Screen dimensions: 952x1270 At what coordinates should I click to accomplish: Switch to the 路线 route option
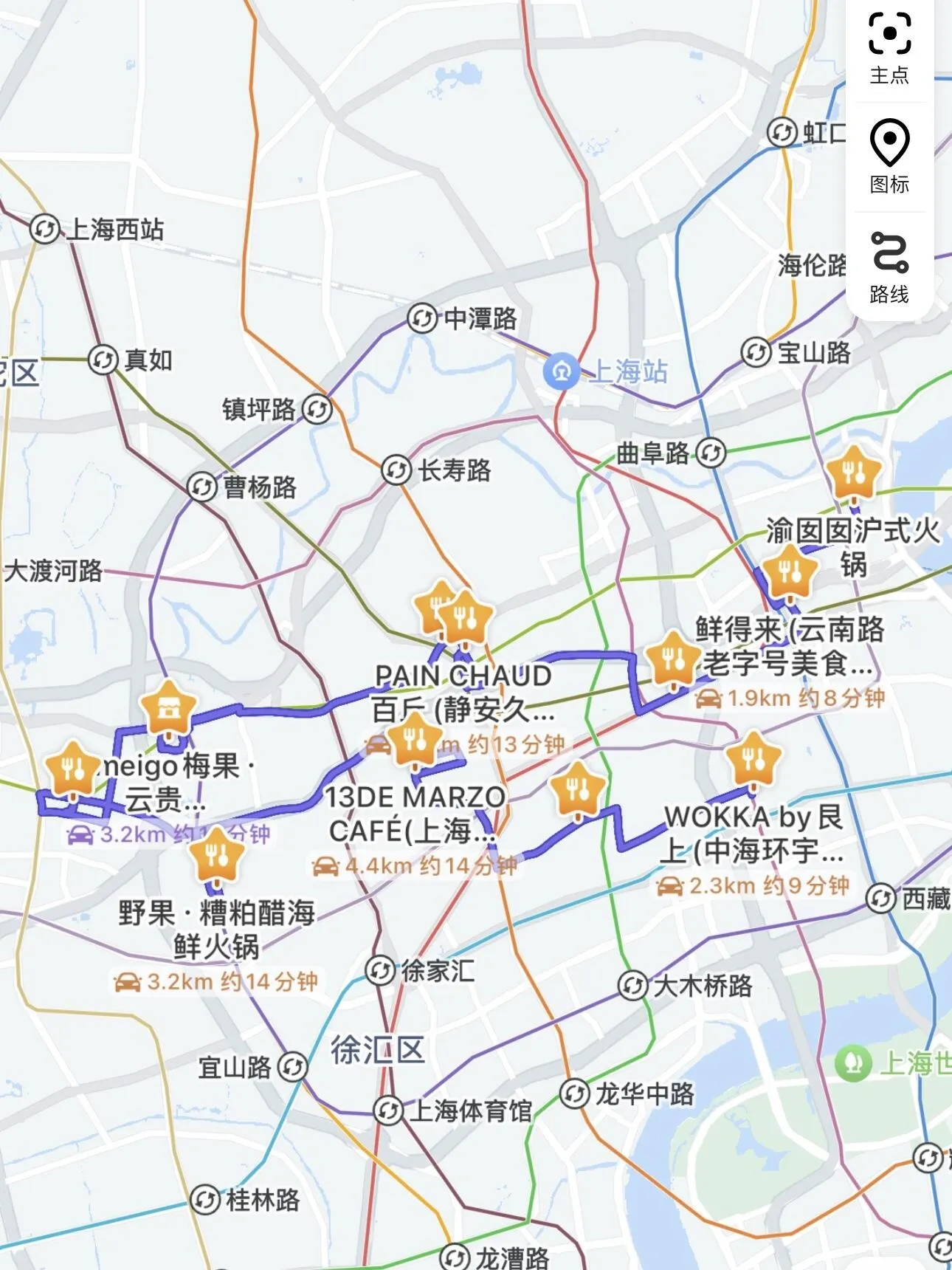point(889,267)
